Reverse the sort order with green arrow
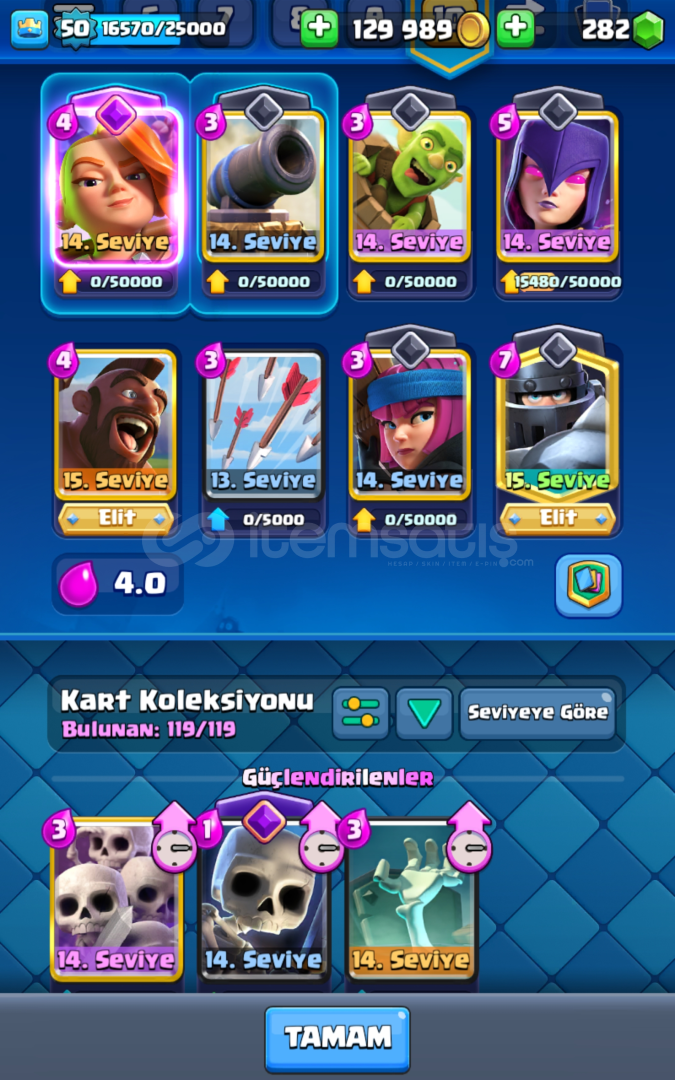 point(424,713)
